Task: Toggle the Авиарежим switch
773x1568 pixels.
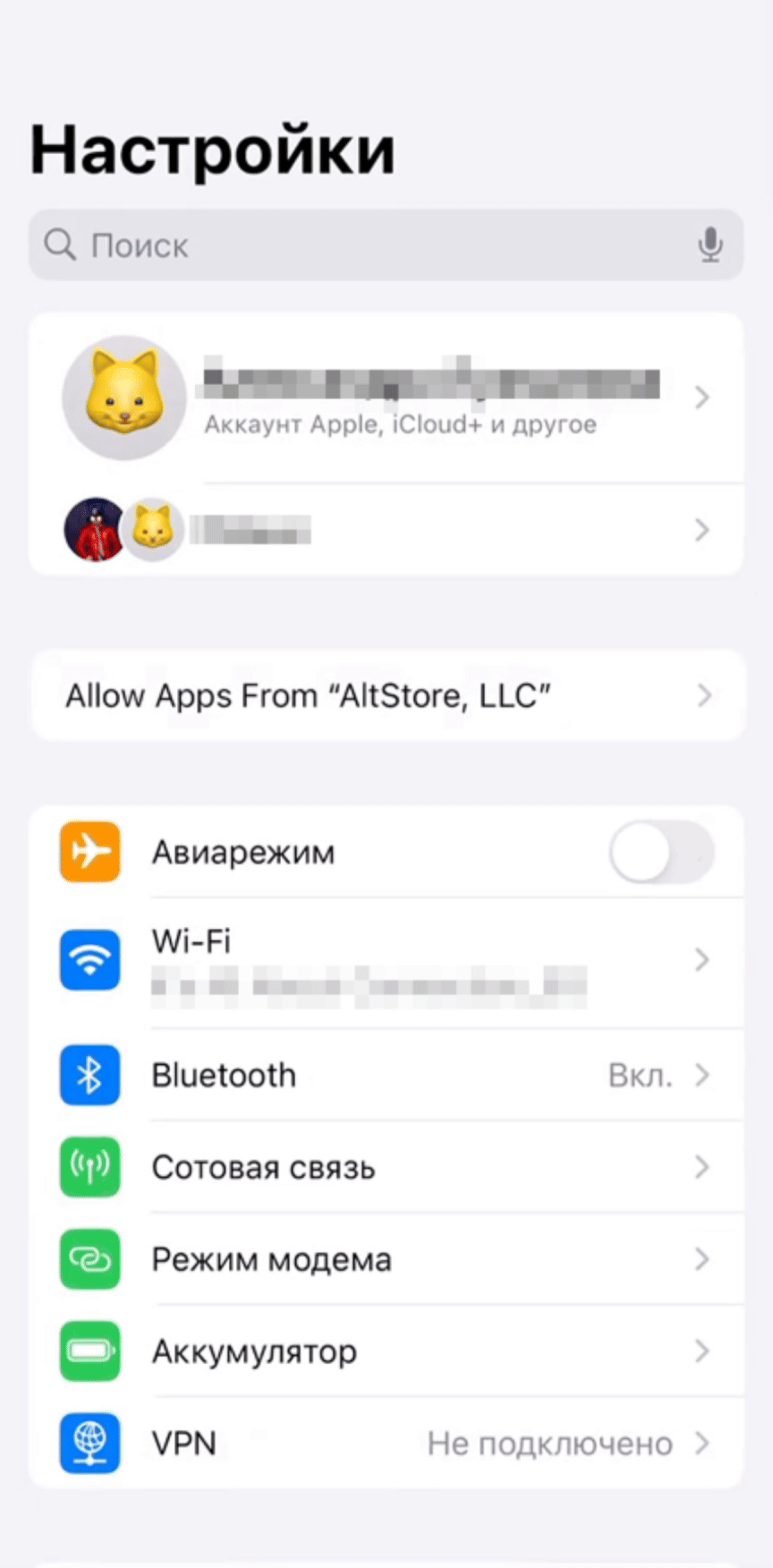Action: pos(661,852)
